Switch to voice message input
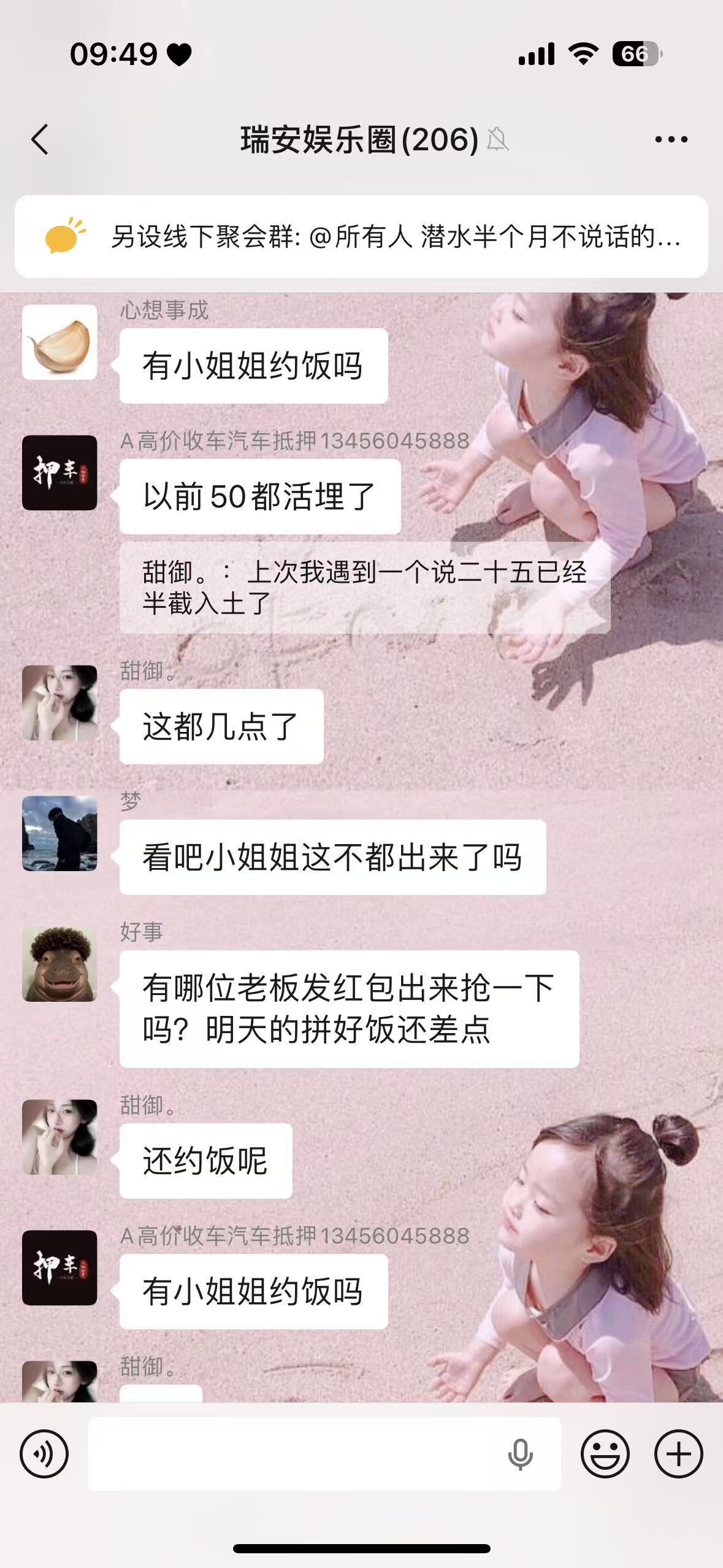Screen dimensions: 723x1568 click(x=44, y=1453)
